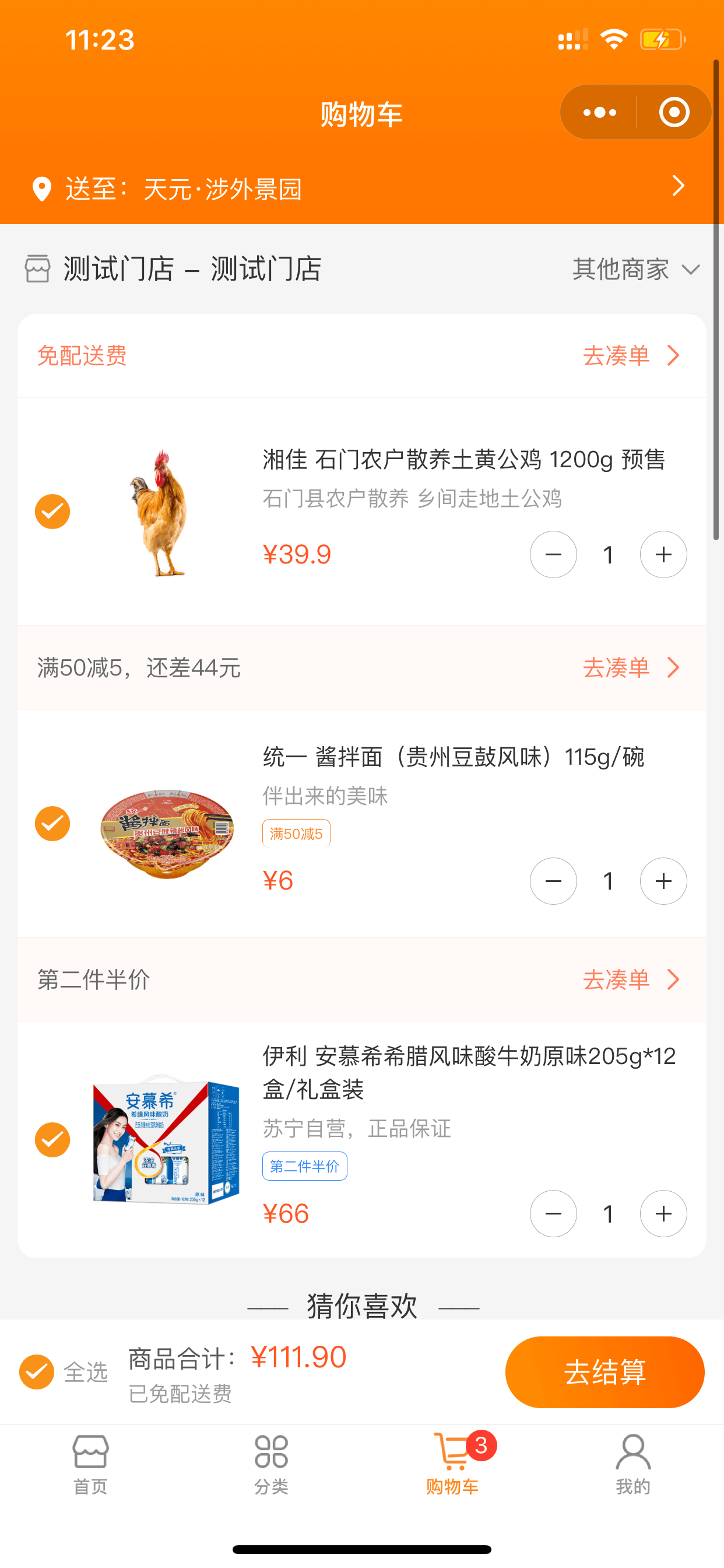Expand the 其他商家 dropdown
Screen dimensions: 724x1568
point(636,269)
